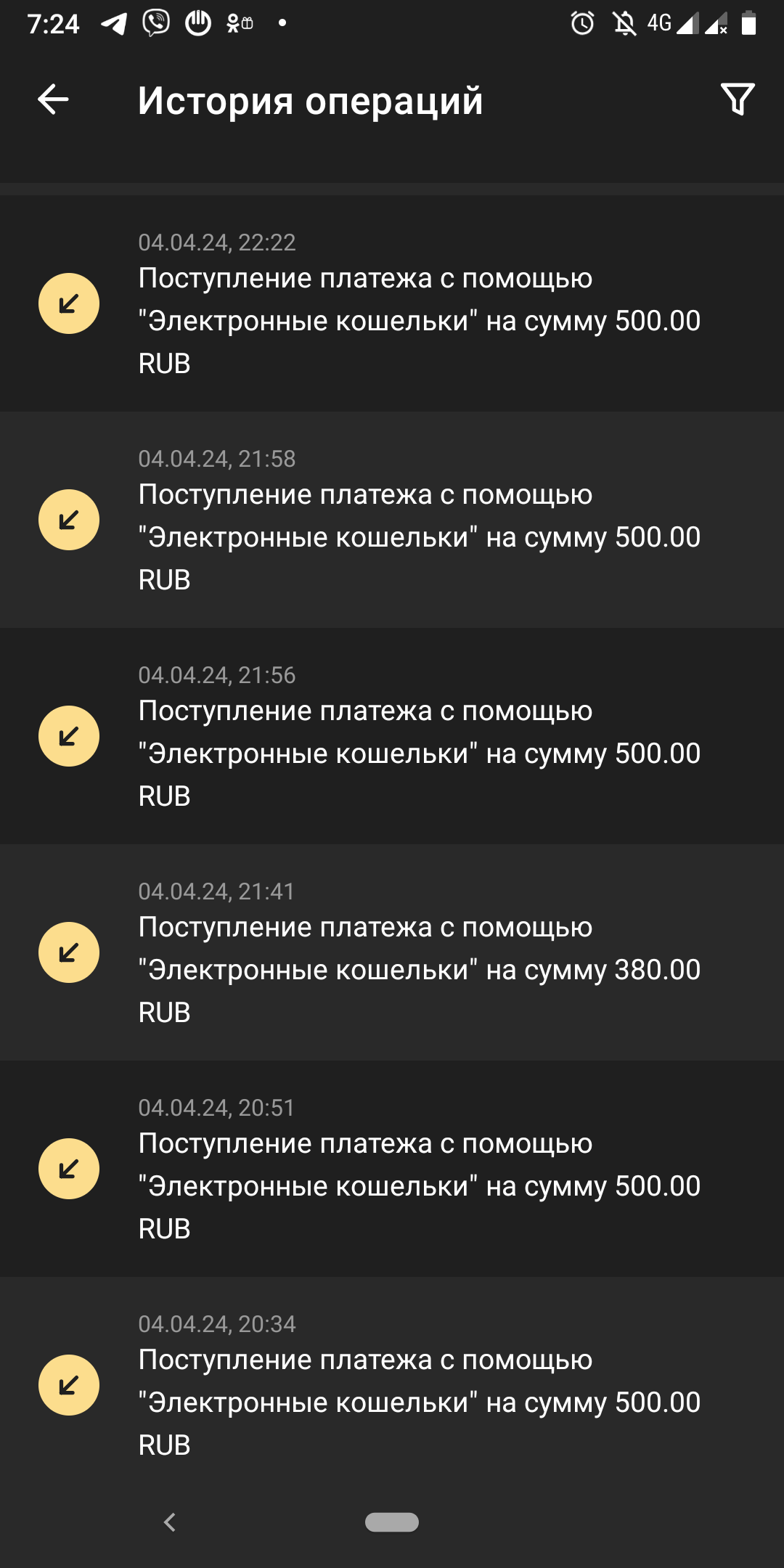Open the operations filter
The image size is (784, 1568).
(738, 99)
